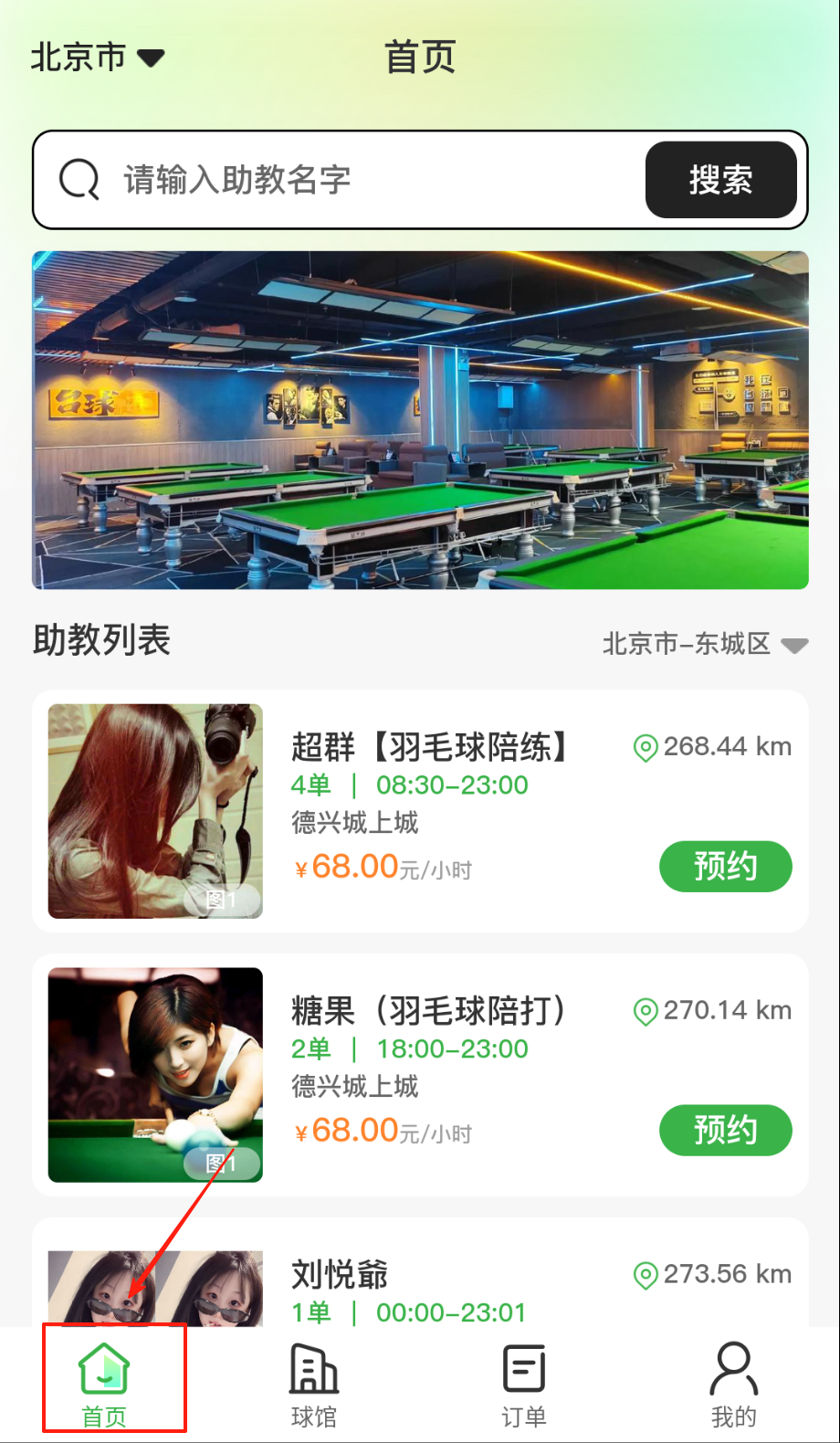The width and height of the screenshot is (840, 1443).
Task: Book 超群 with the 预约 button
Action: point(725,866)
